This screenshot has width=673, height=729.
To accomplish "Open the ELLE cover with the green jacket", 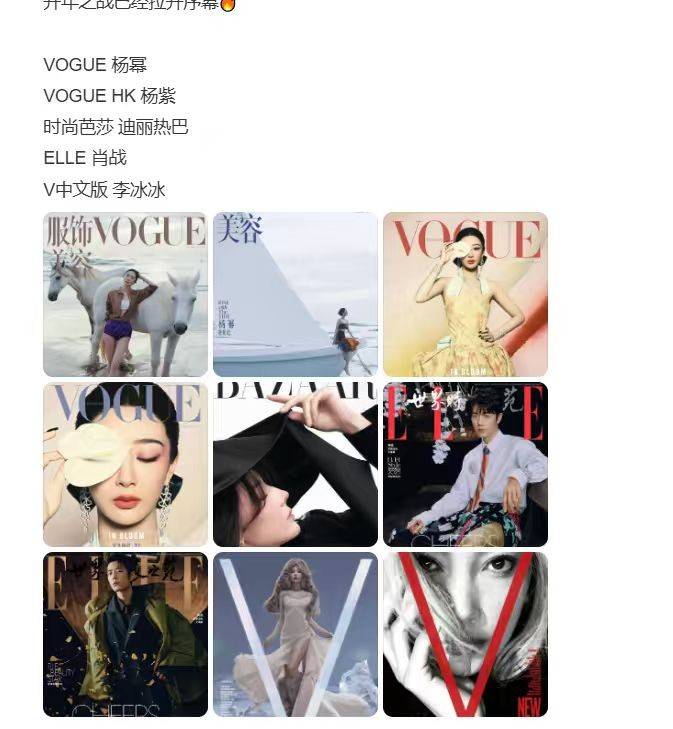I will coord(125,634).
